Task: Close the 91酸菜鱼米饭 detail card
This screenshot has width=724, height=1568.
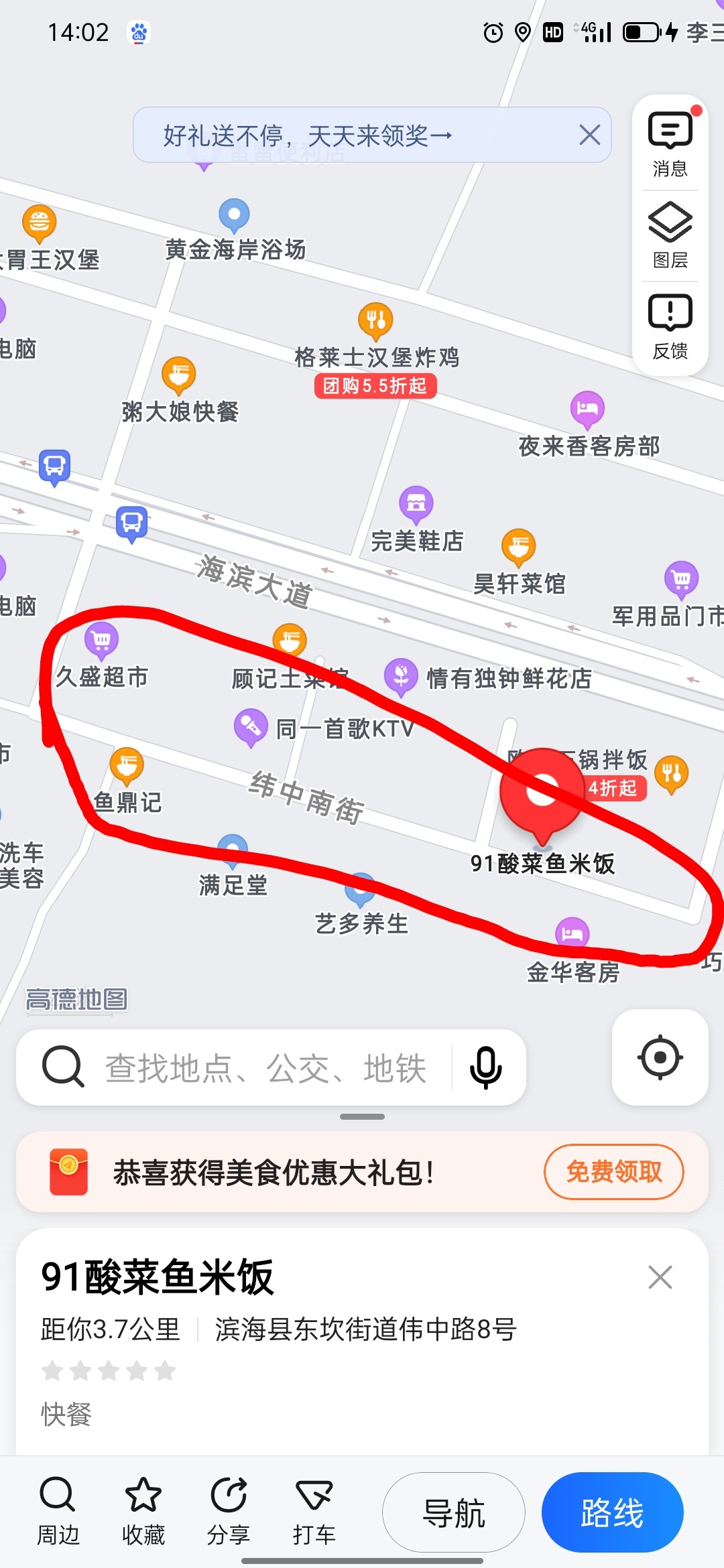Action: pyautogui.click(x=660, y=1277)
